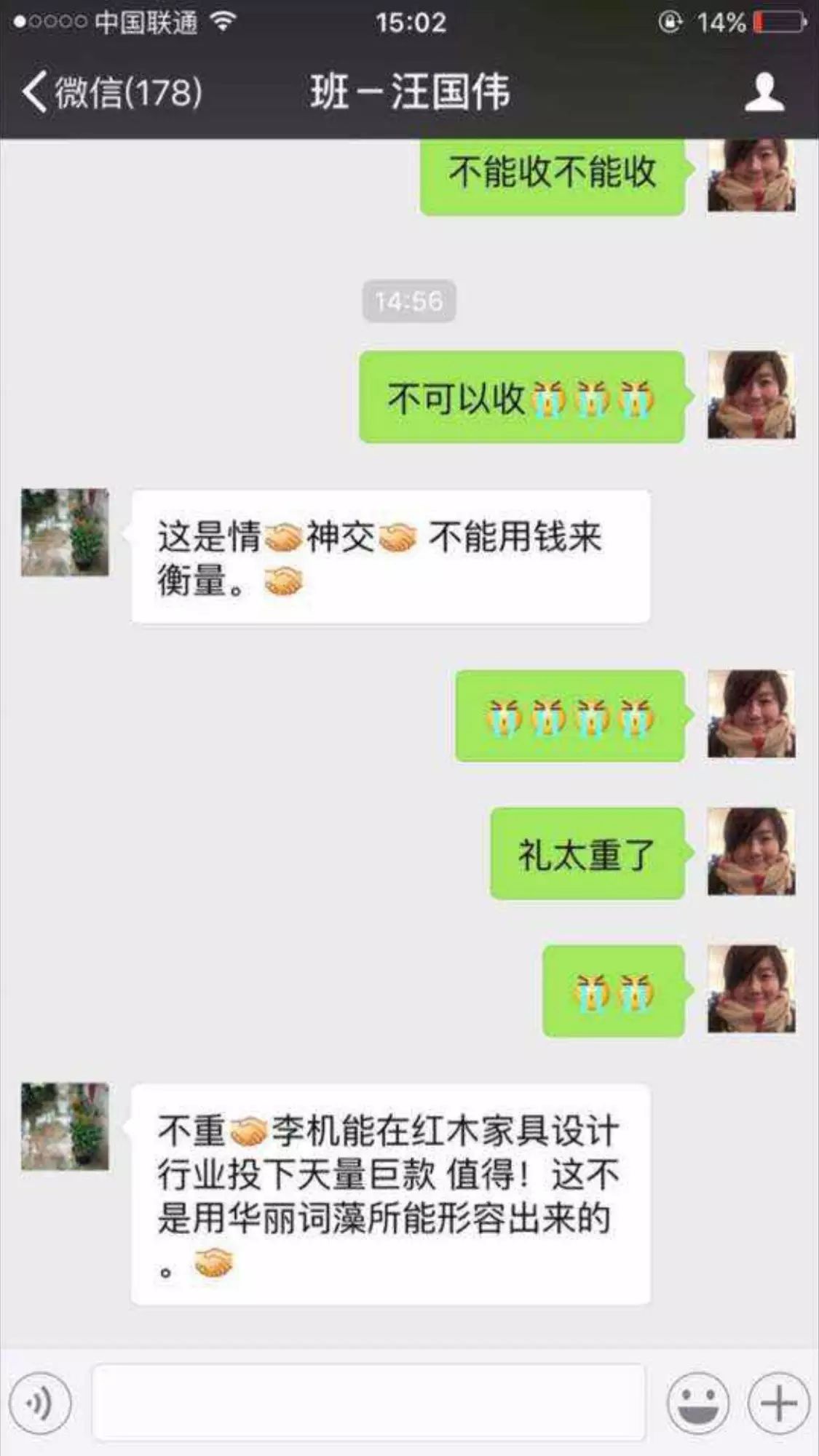Open my avatar beside 礼太重了

click(751, 851)
